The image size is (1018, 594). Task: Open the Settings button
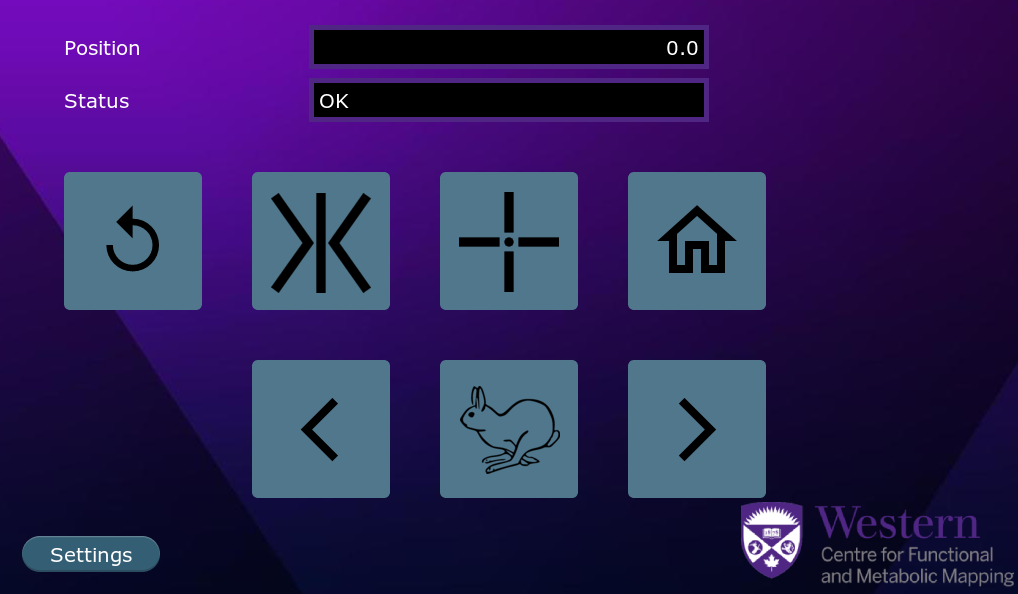[x=91, y=555]
